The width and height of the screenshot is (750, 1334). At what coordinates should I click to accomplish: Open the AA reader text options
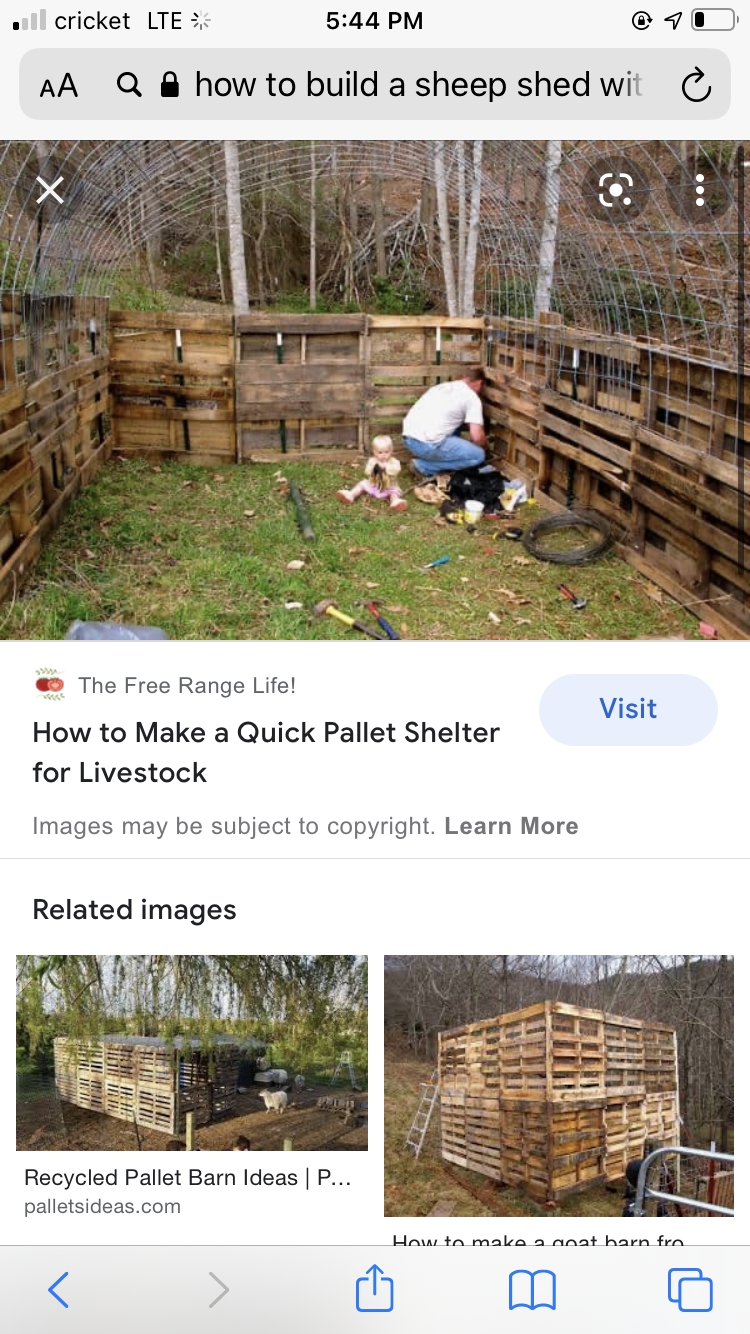click(x=59, y=86)
